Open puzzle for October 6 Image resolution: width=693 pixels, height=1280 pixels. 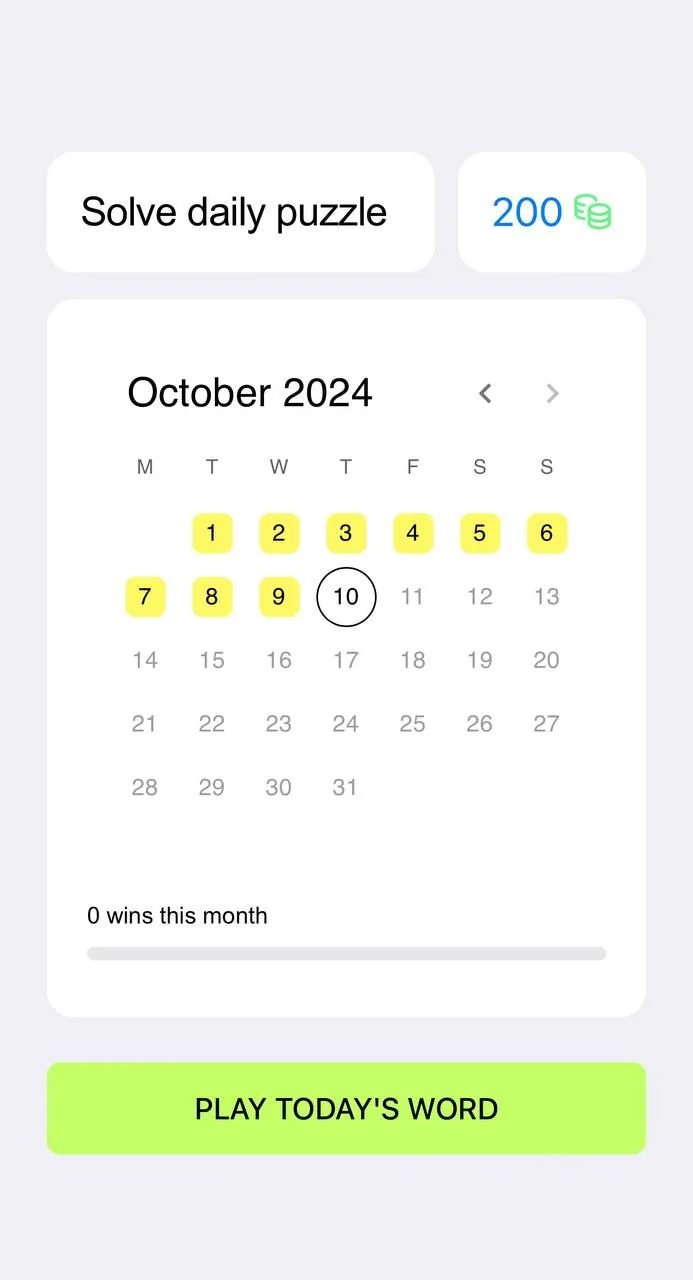point(547,533)
